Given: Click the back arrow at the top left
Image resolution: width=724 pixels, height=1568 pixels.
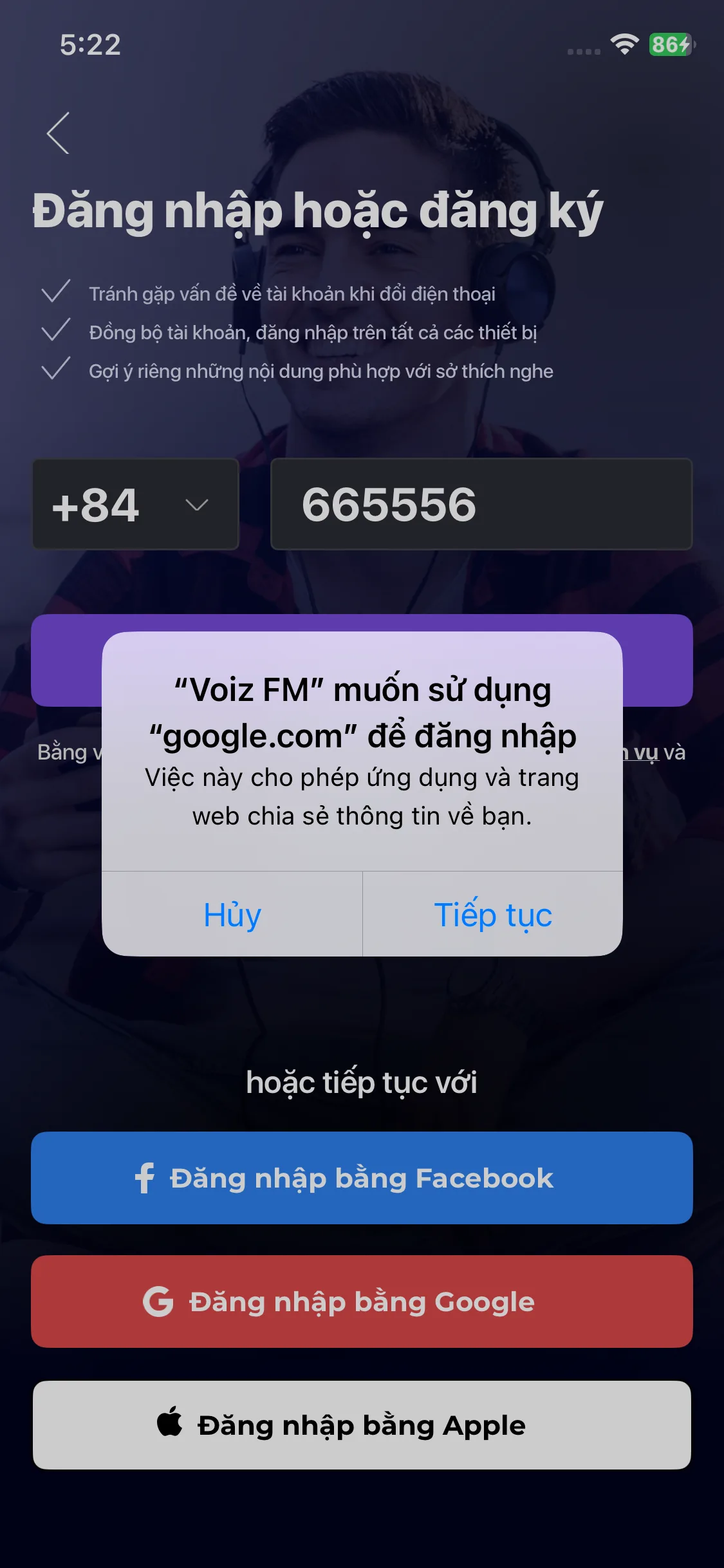Looking at the screenshot, I should coord(57,131).
